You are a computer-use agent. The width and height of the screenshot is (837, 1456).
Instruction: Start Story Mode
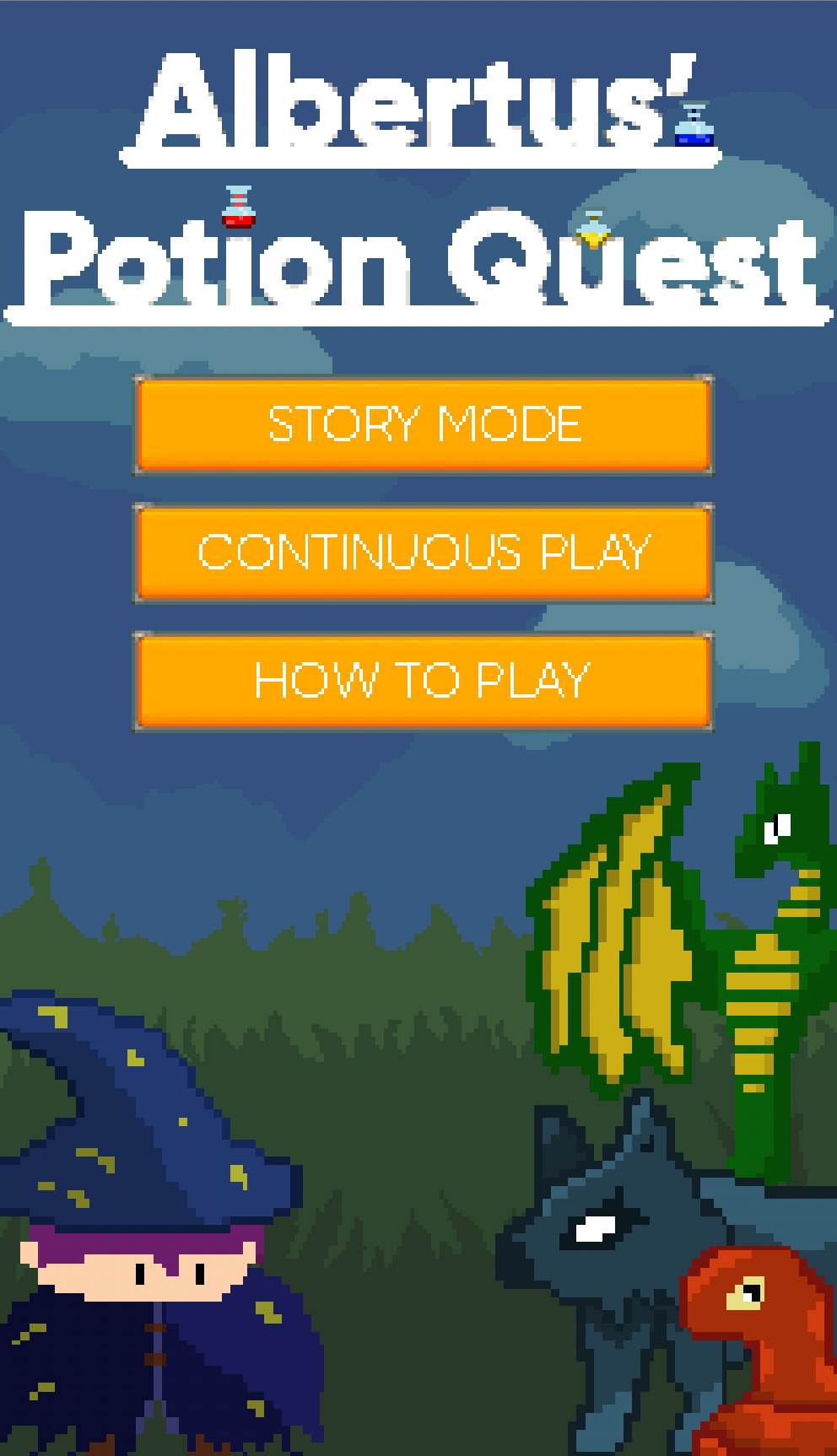coord(424,424)
